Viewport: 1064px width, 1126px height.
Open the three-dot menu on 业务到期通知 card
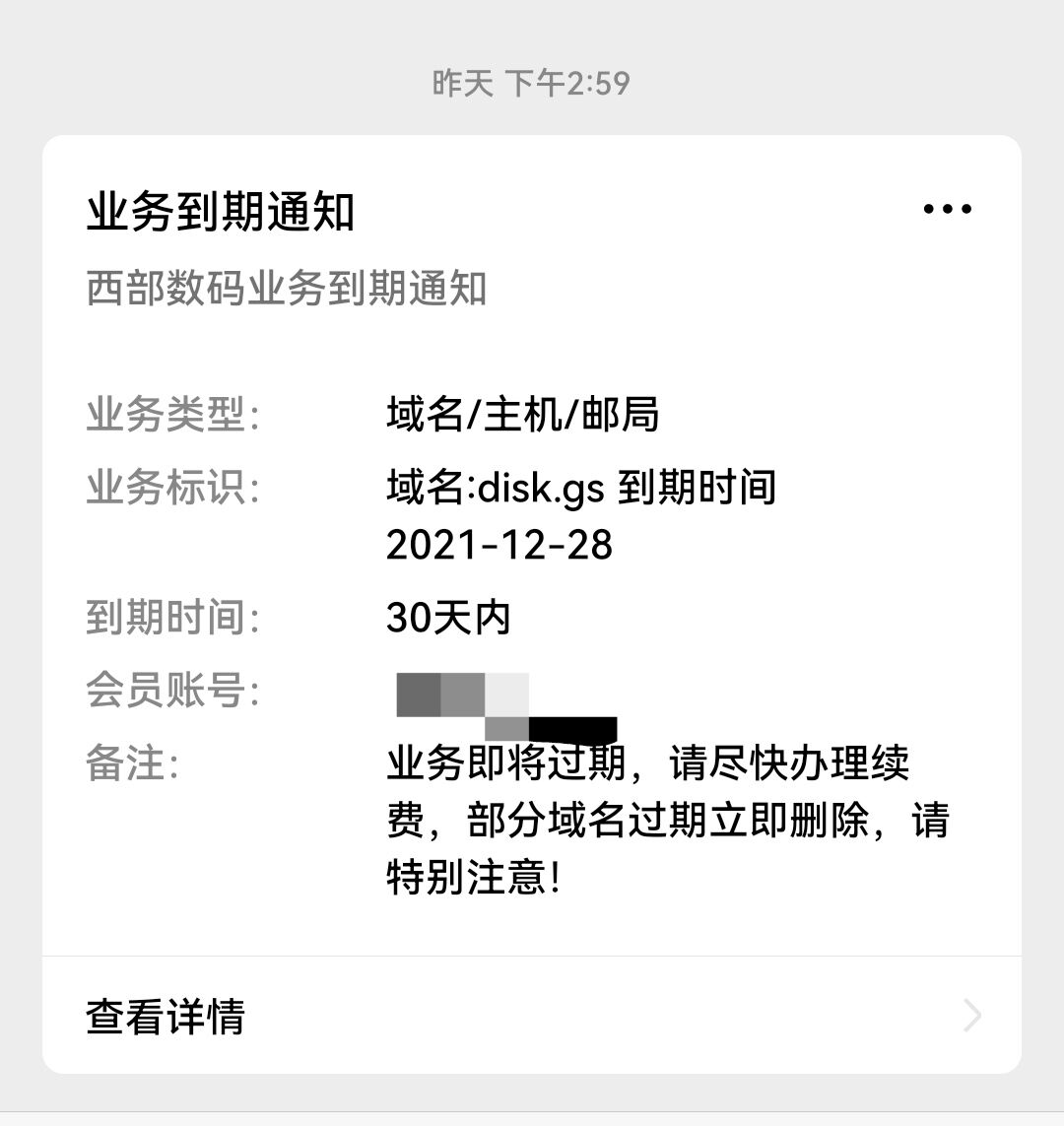tap(947, 209)
